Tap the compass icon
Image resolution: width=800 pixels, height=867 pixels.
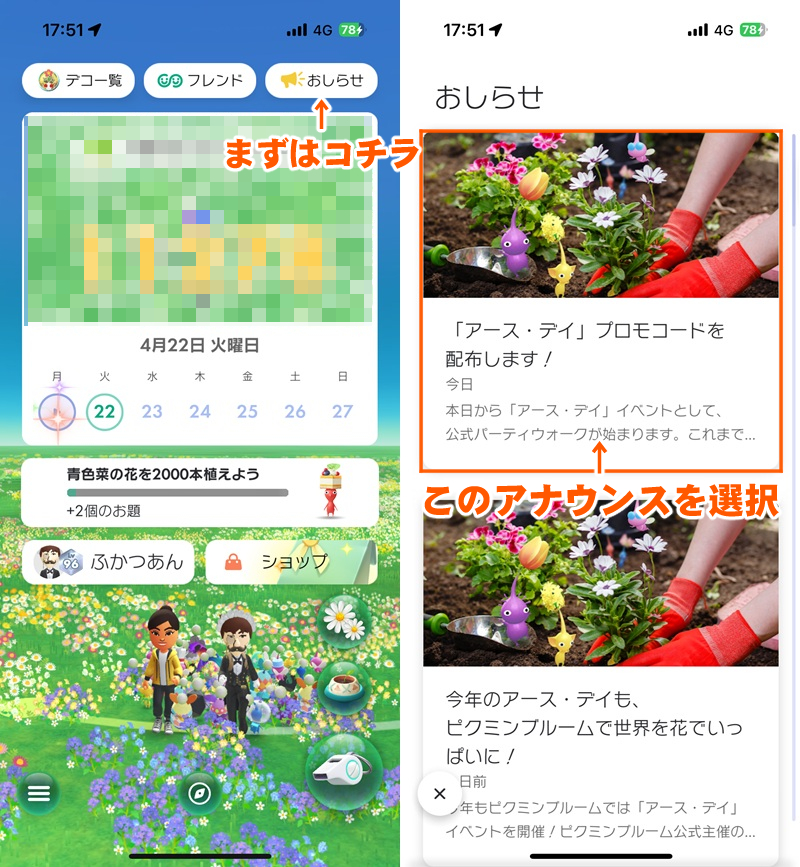click(x=200, y=793)
